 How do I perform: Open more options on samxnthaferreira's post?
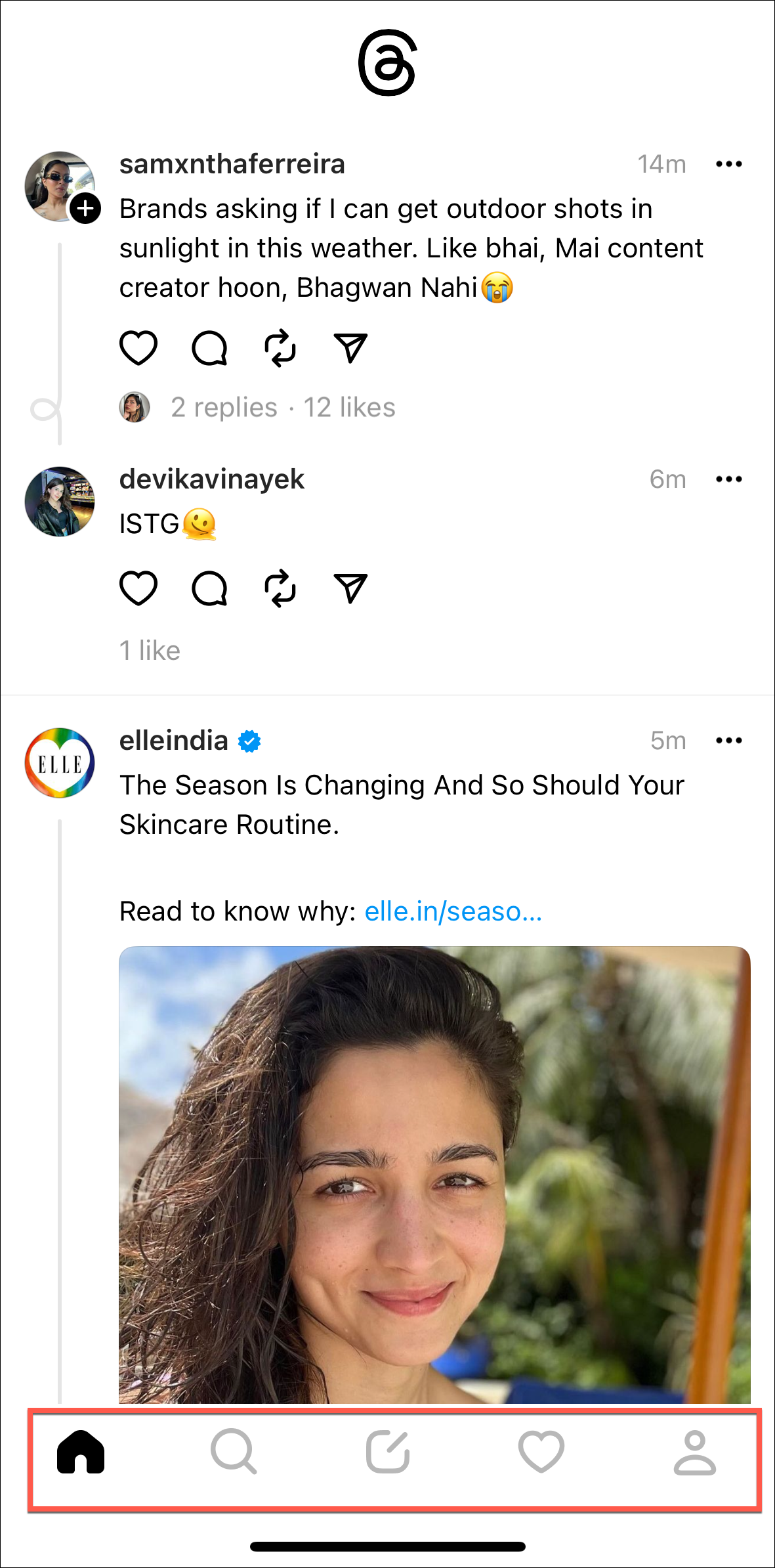728,164
